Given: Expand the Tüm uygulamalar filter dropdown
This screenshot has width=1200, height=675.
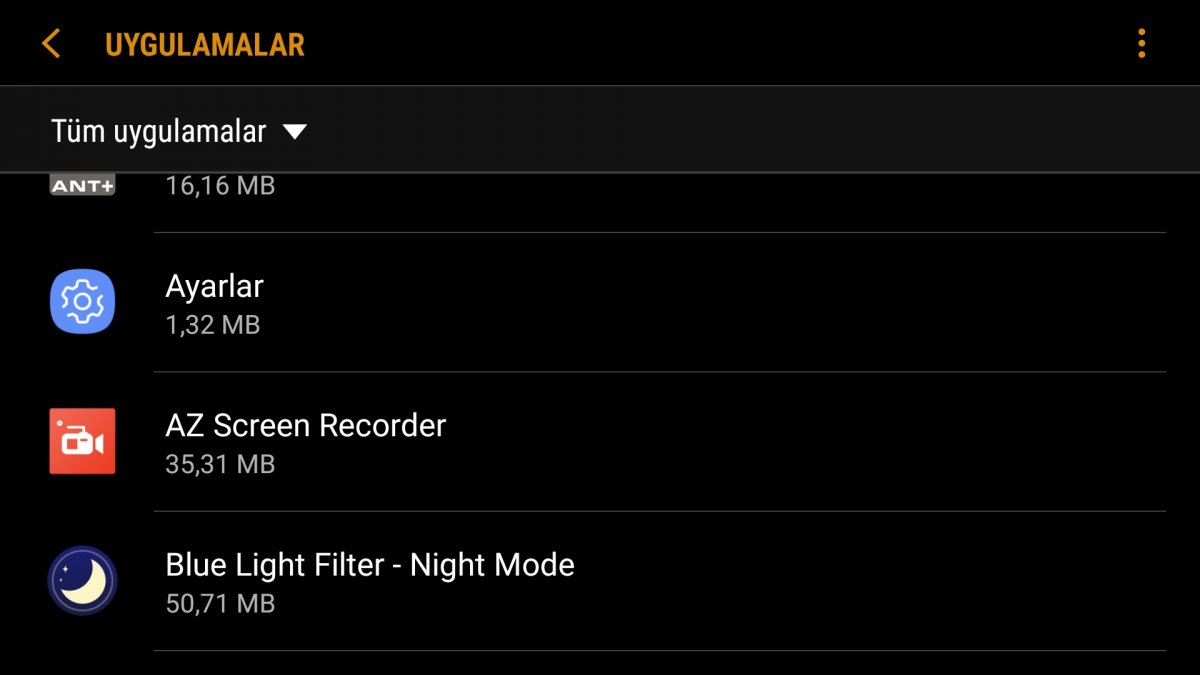Looking at the screenshot, I should [x=180, y=131].
